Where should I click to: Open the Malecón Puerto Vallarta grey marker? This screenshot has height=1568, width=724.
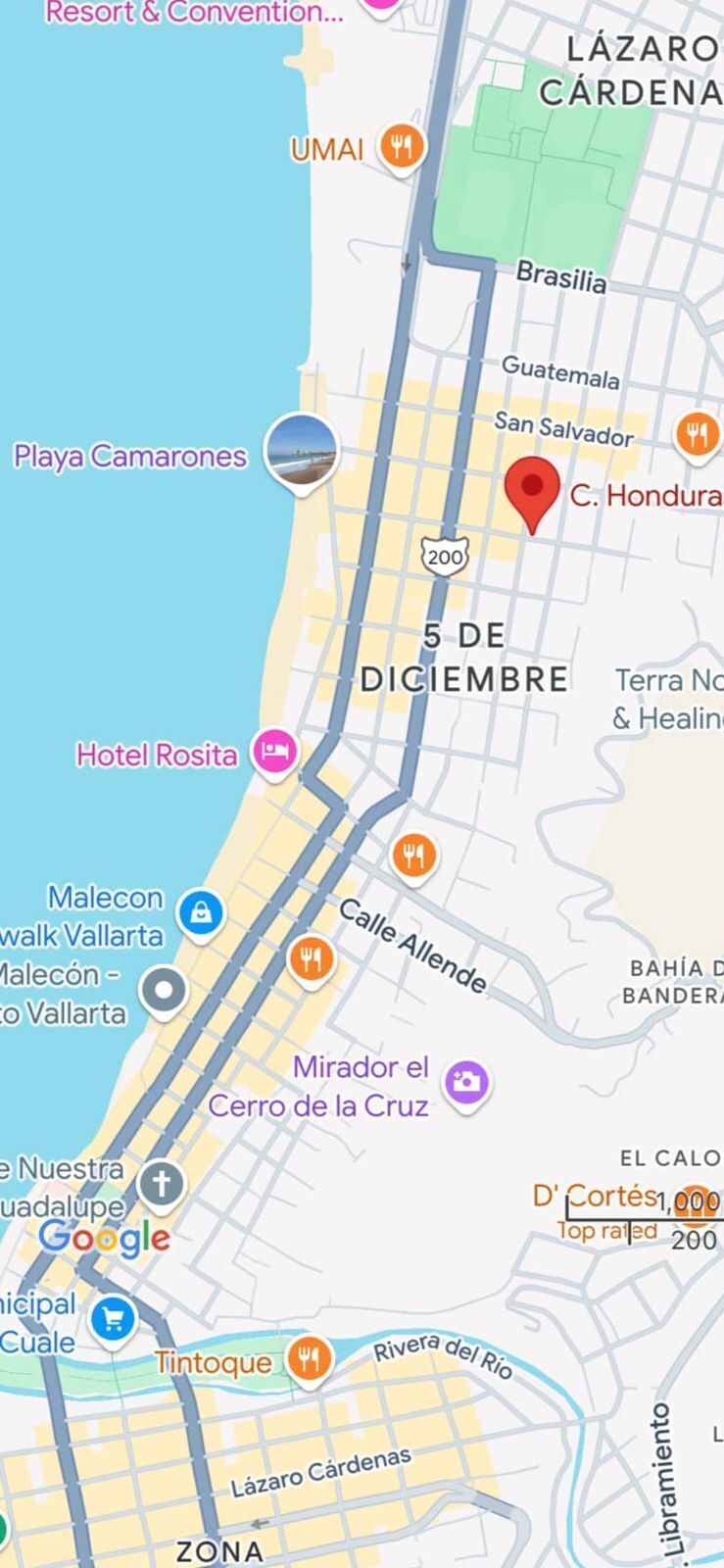(164, 990)
